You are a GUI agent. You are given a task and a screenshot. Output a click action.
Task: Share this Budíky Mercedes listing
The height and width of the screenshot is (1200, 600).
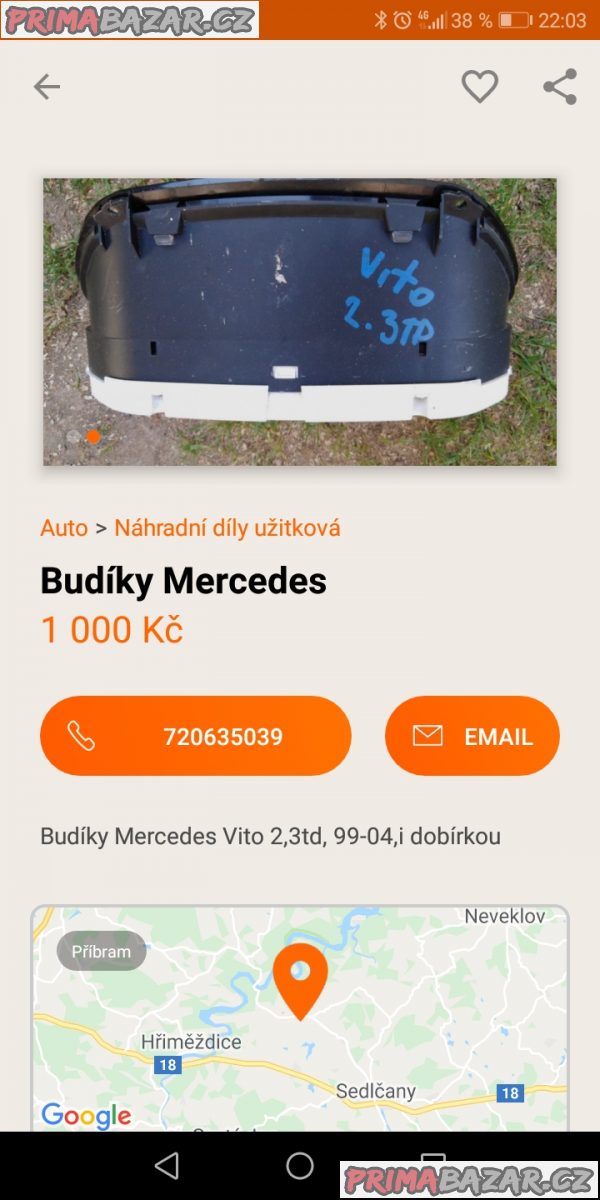point(560,87)
